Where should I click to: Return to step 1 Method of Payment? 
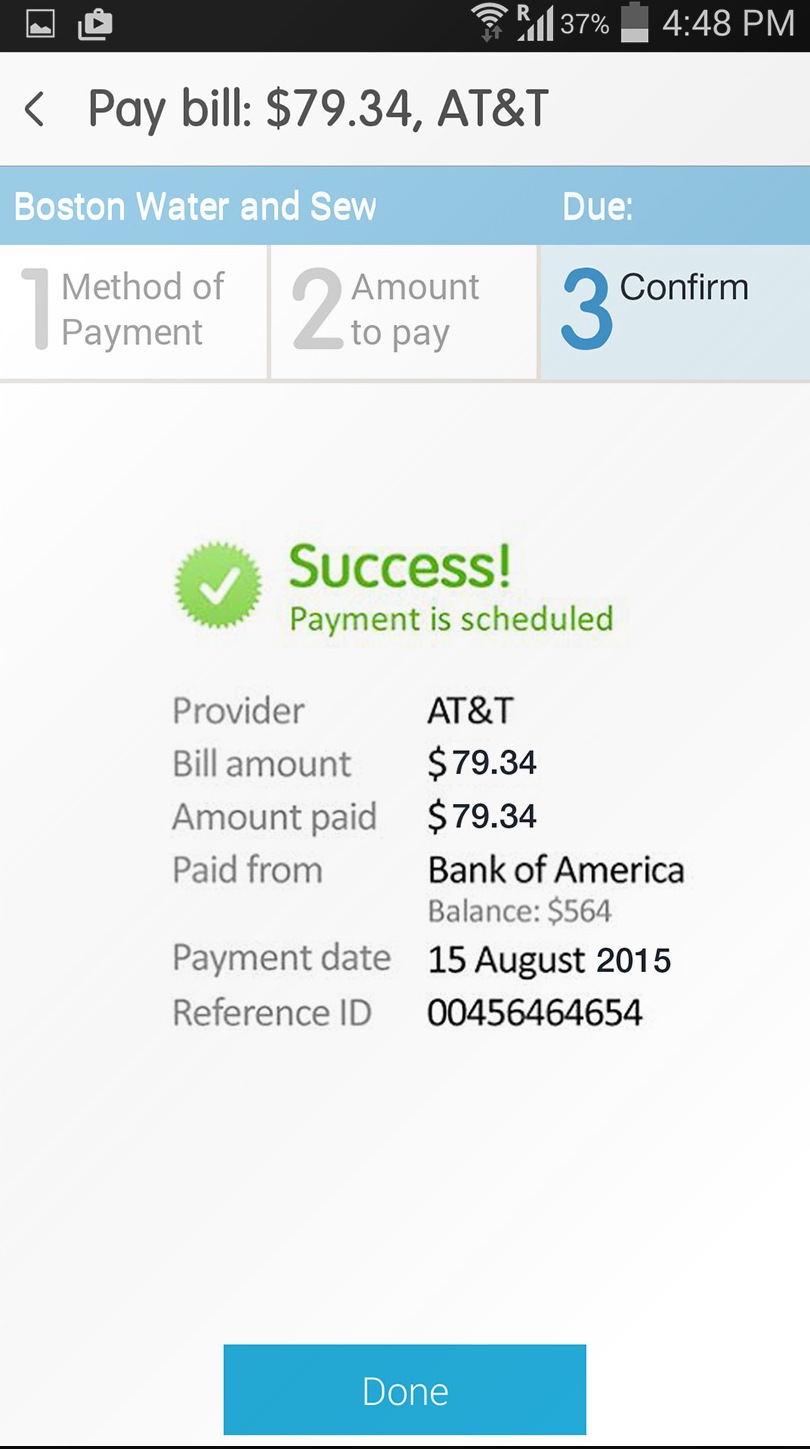(134, 312)
